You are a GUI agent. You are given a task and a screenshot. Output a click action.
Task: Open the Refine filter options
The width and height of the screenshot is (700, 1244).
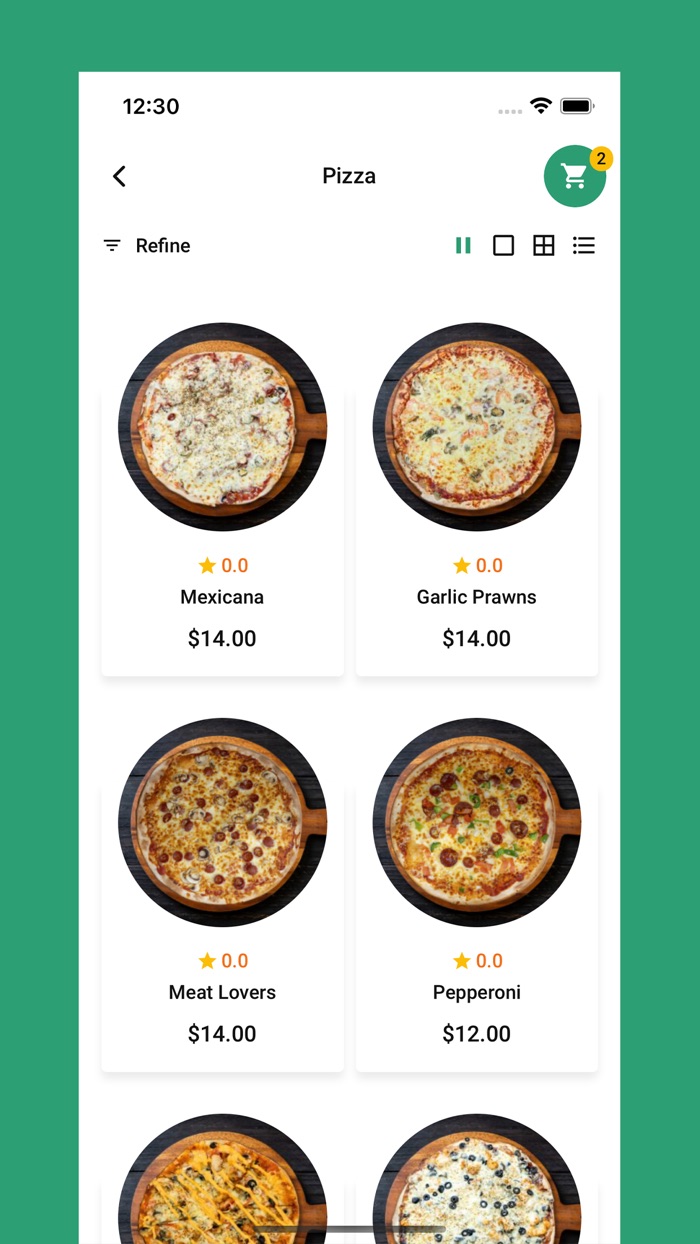click(x=147, y=246)
